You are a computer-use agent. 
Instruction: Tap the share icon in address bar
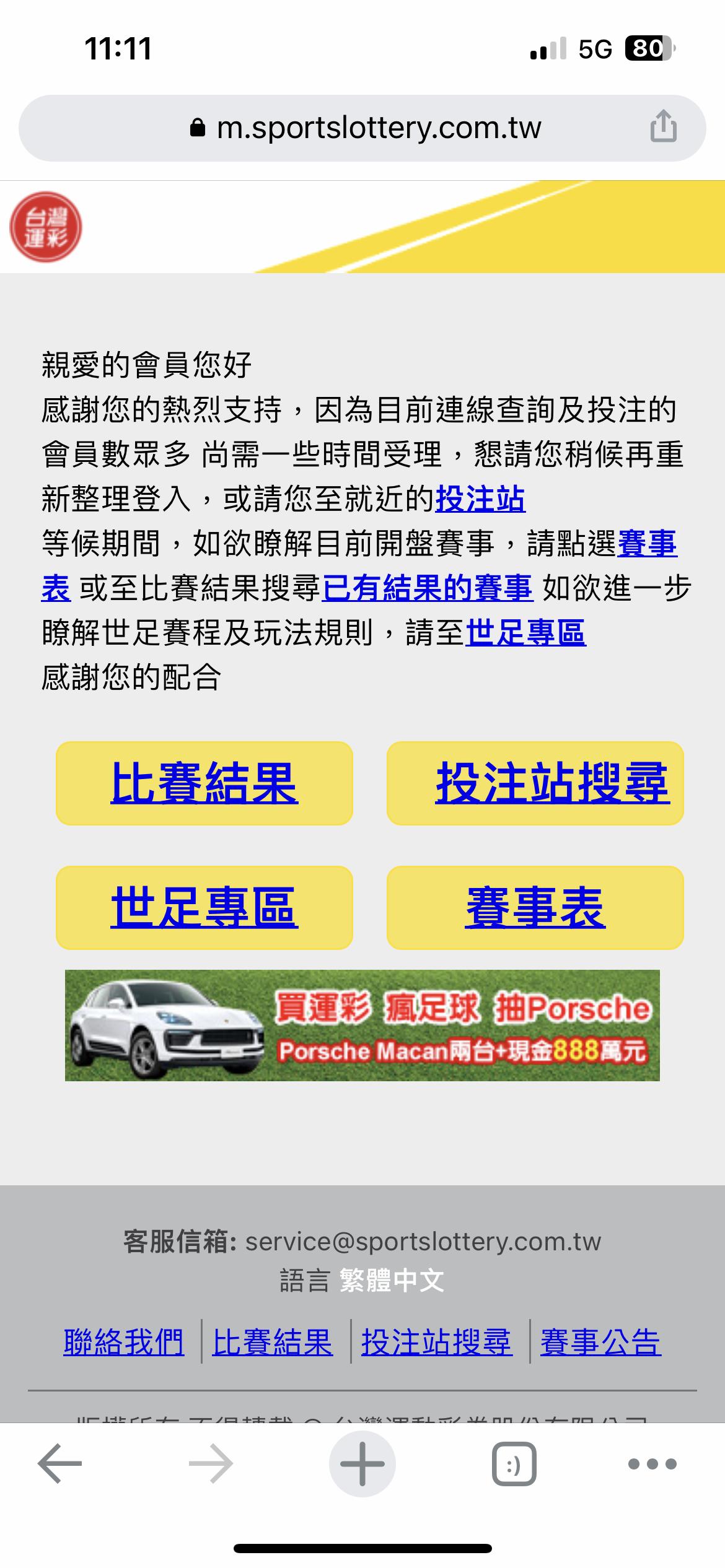tap(663, 126)
